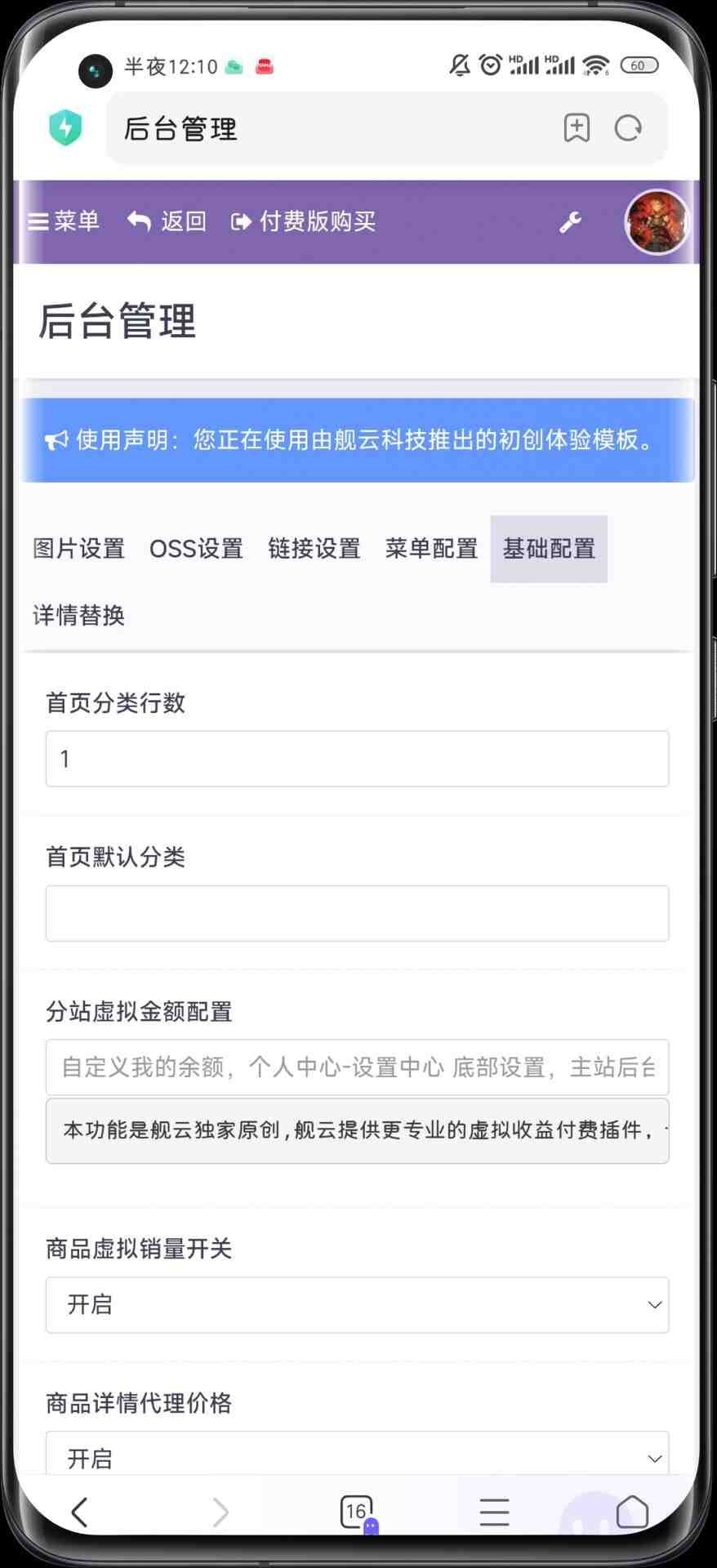Switch to 链接设置 tab
Screen dimensions: 717x1568
pyautogui.click(x=314, y=549)
